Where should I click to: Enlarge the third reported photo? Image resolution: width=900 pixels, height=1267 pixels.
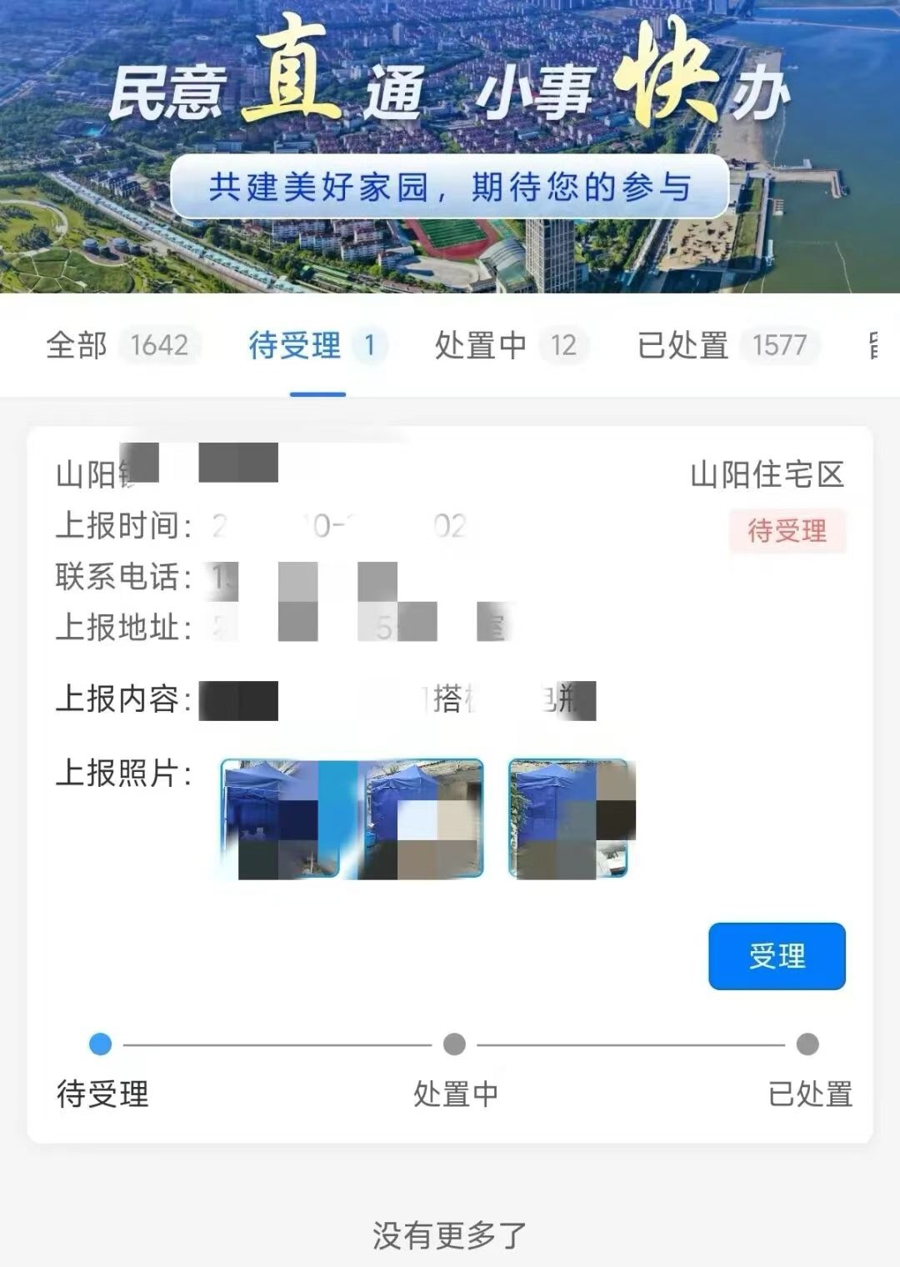pyautogui.click(x=570, y=818)
